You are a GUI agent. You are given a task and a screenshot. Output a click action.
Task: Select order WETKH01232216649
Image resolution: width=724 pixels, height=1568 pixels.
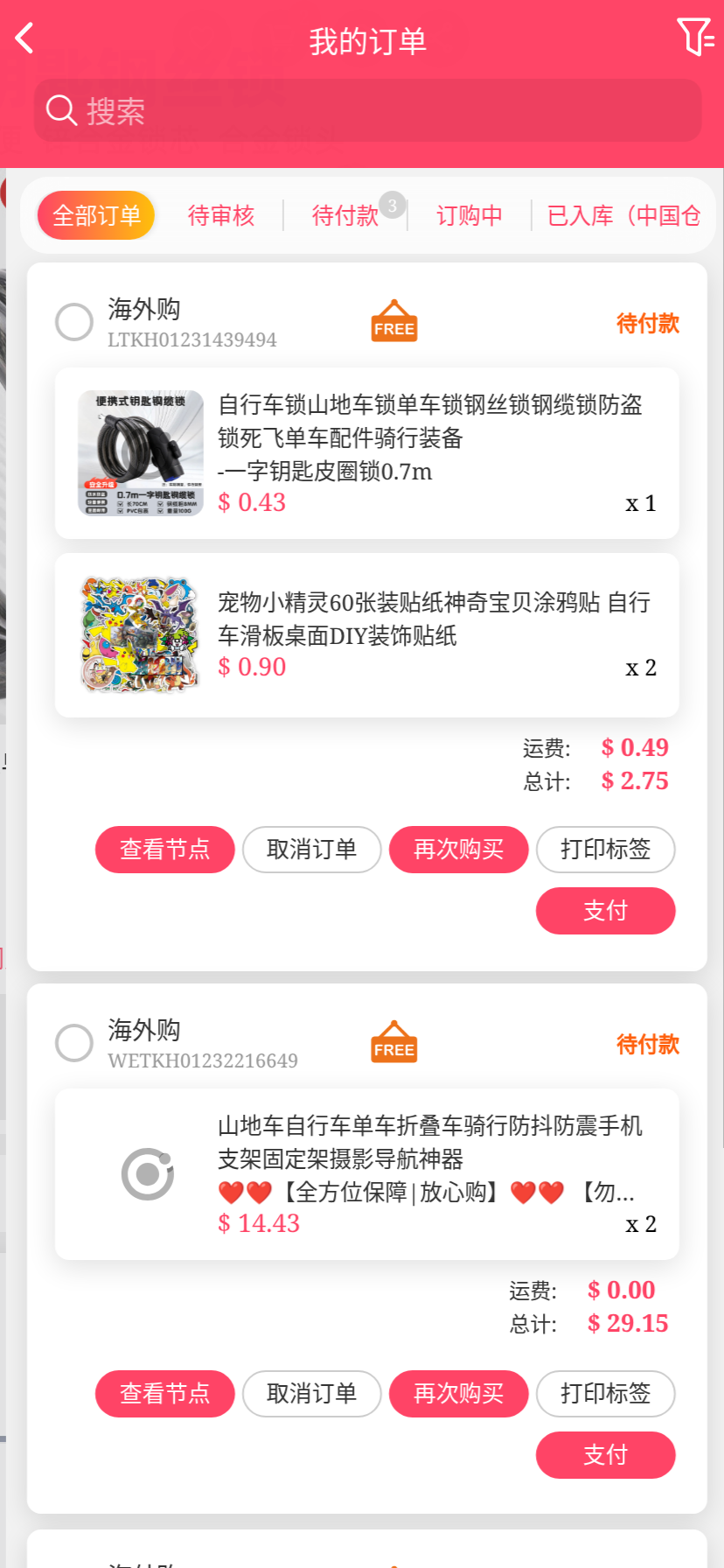click(x=74, y=1043)
